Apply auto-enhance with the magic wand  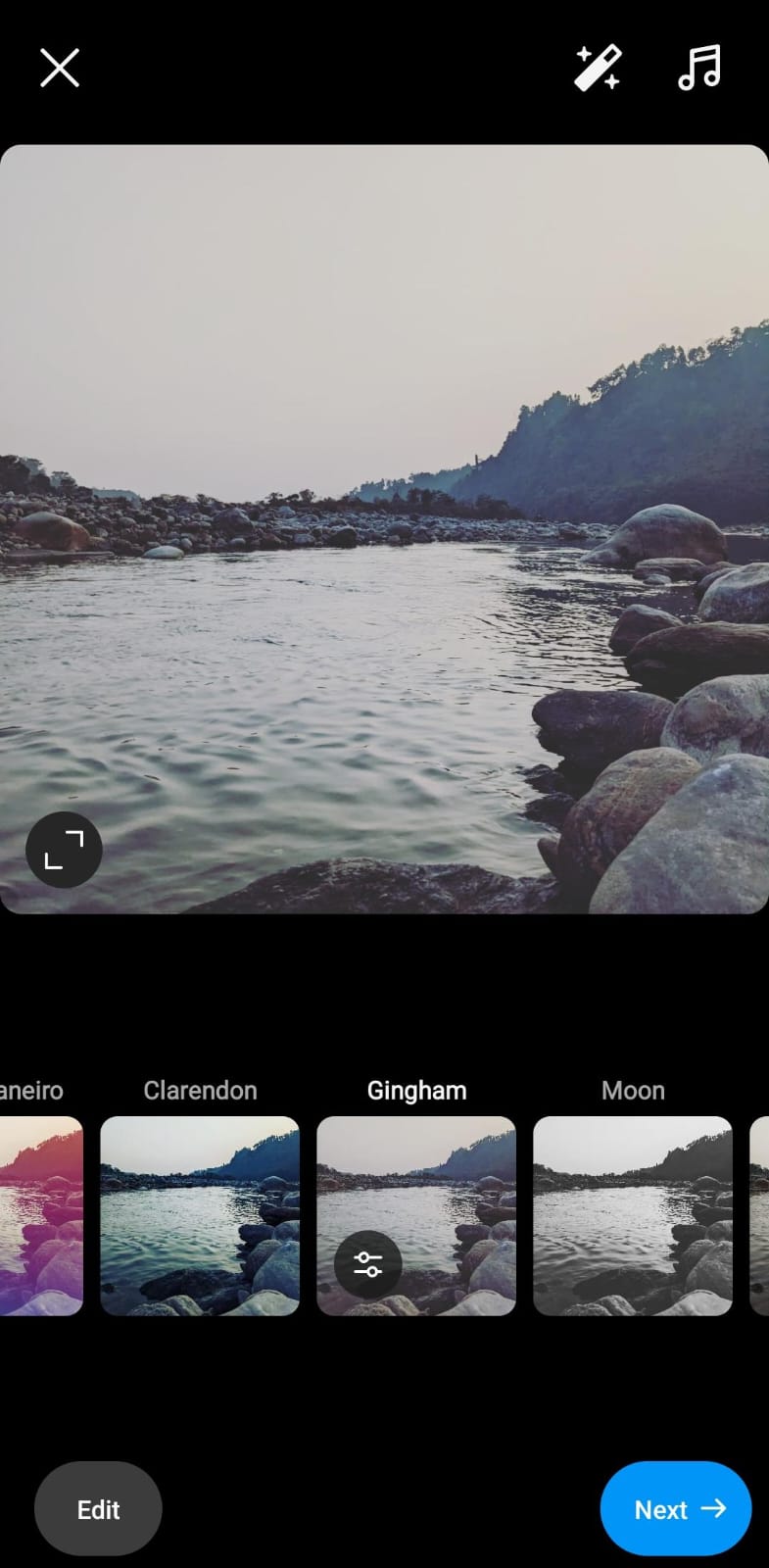[598, 68]
